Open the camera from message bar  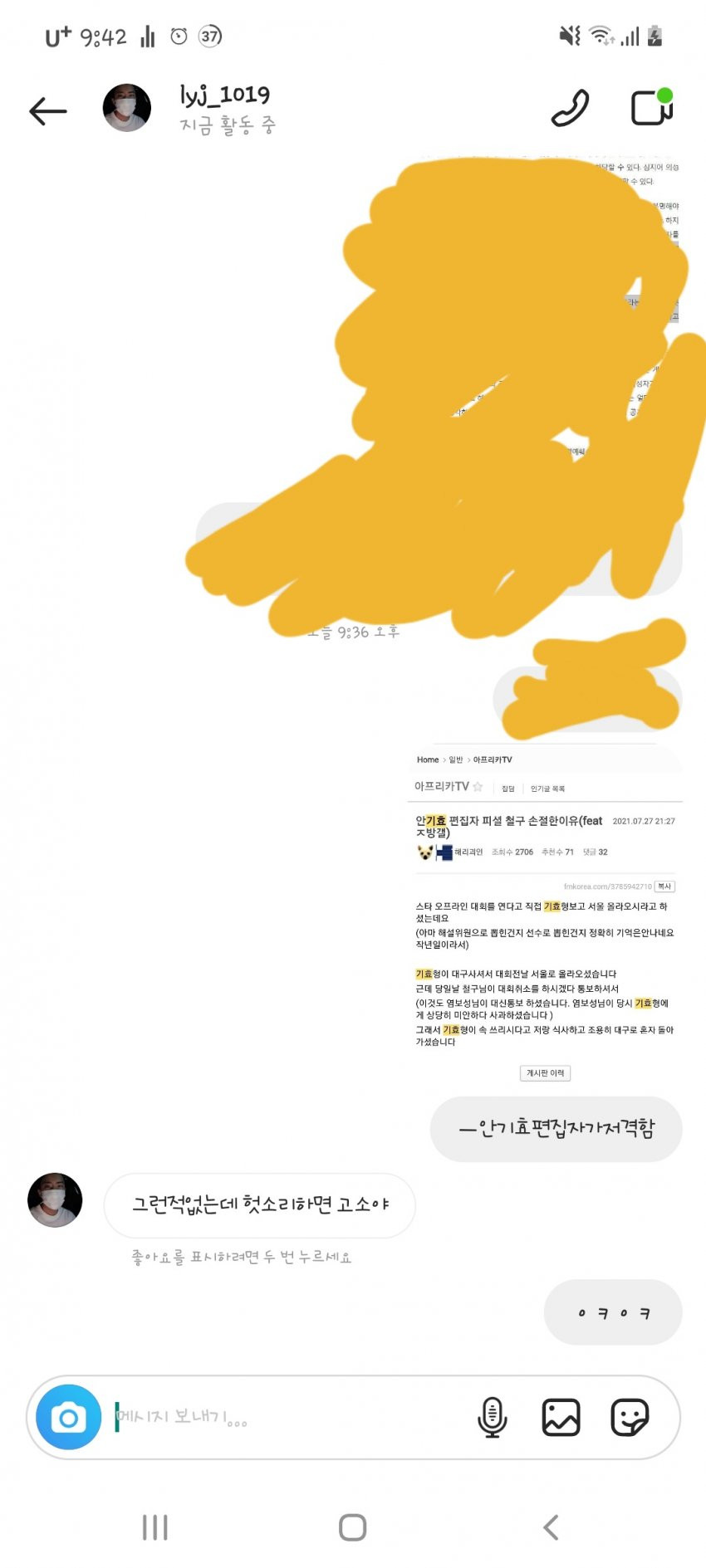[69, 1417]
